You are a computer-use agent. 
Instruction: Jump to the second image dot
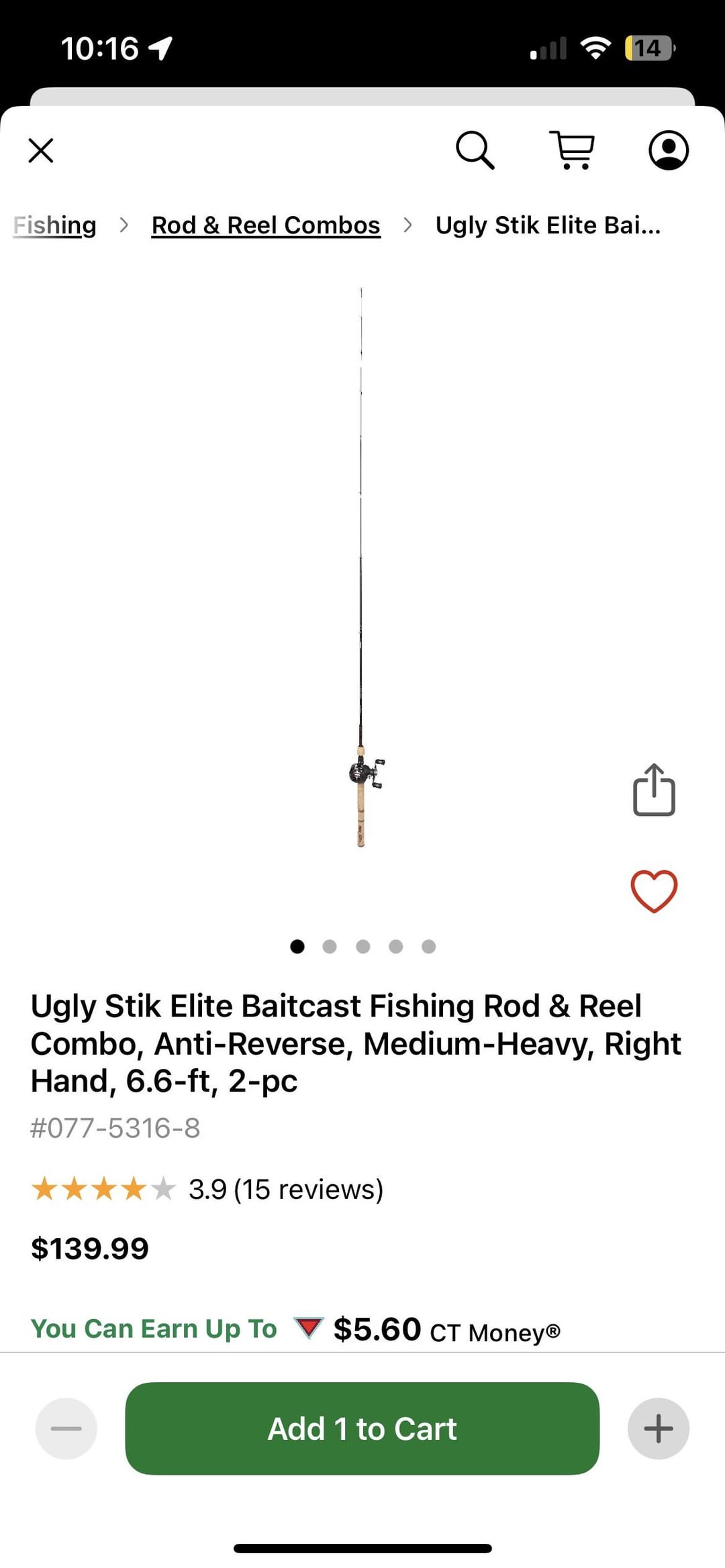[330, 947]
